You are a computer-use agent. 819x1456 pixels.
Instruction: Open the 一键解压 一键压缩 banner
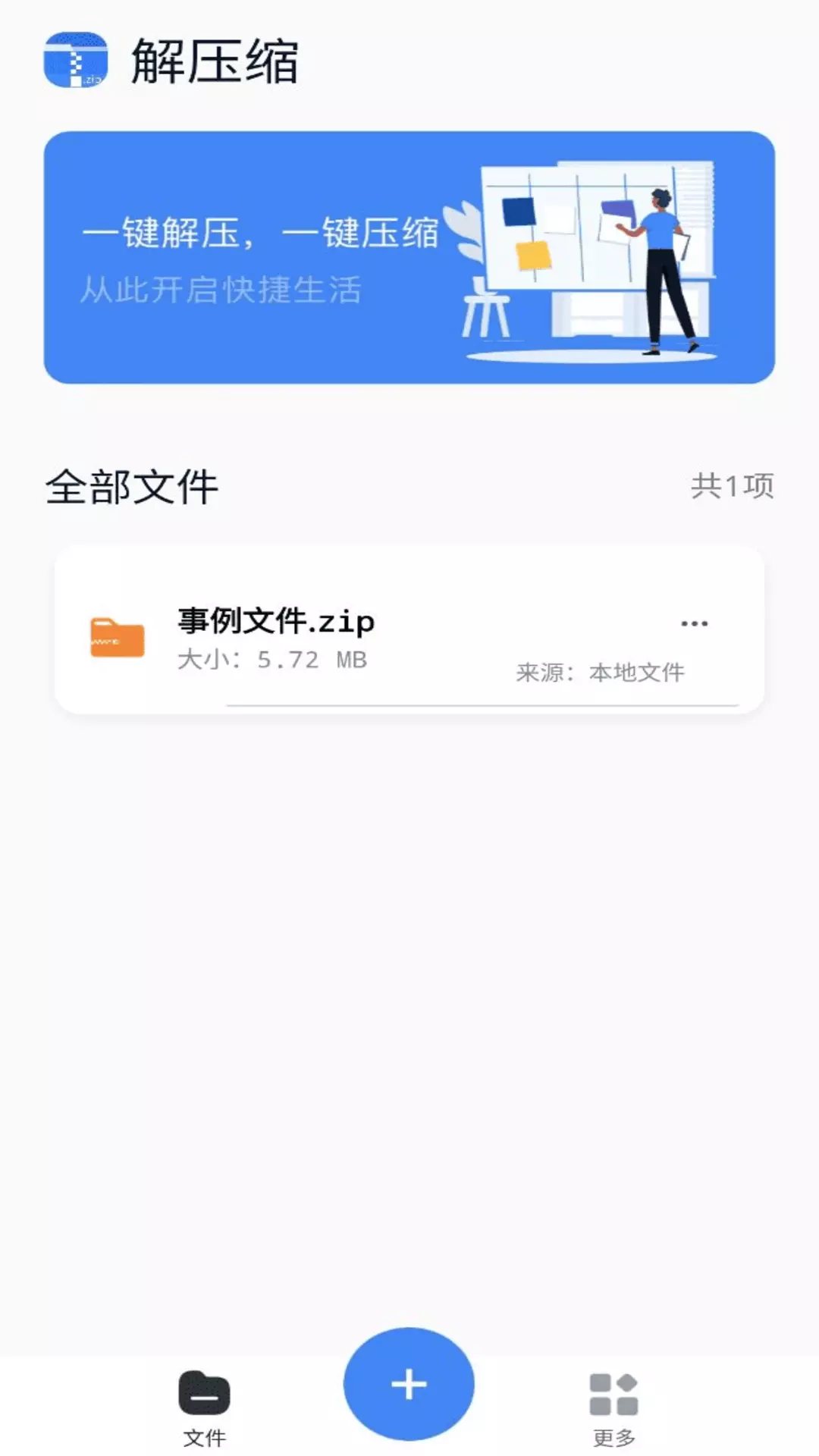point(409,257)
